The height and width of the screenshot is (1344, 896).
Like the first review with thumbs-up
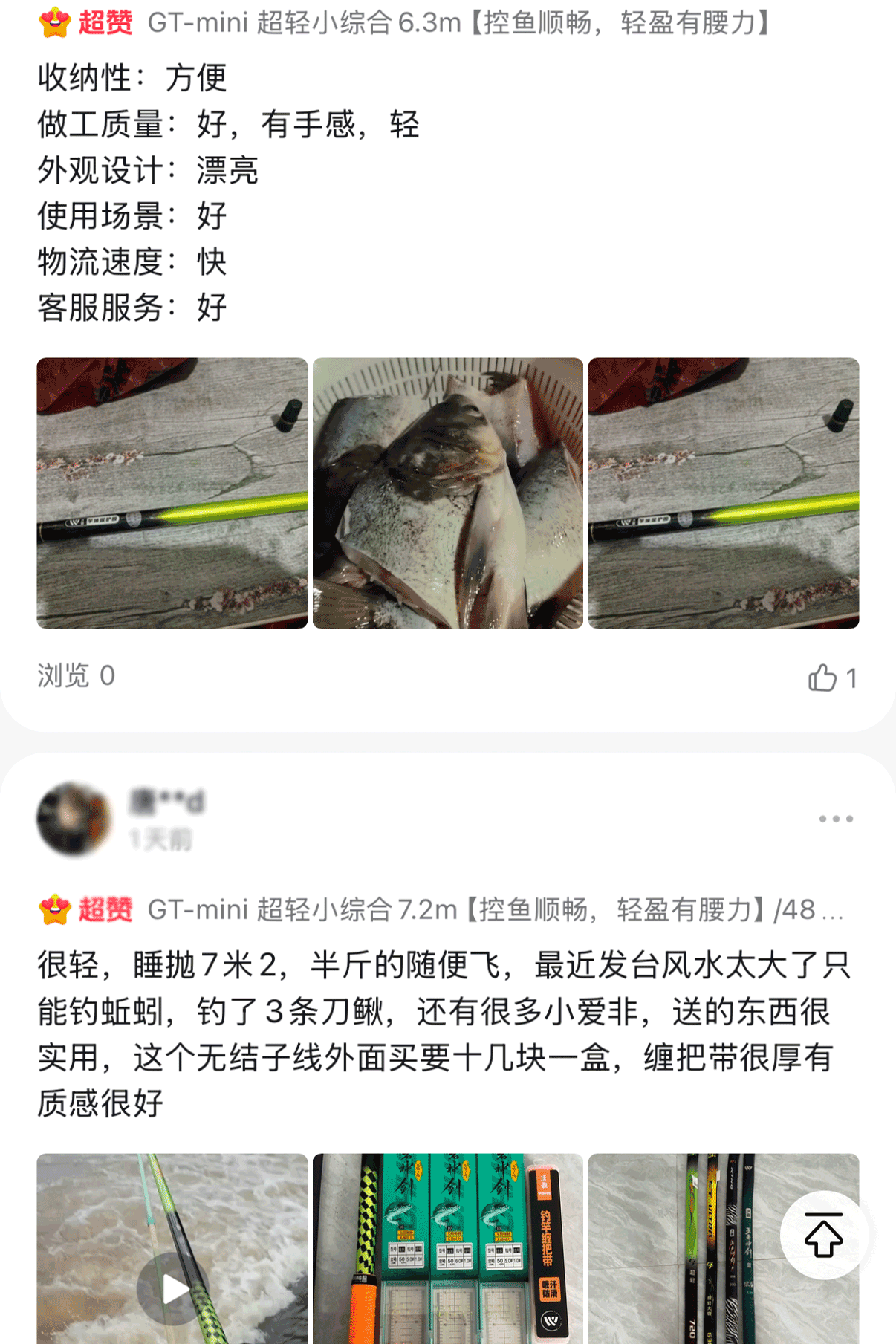823,678
